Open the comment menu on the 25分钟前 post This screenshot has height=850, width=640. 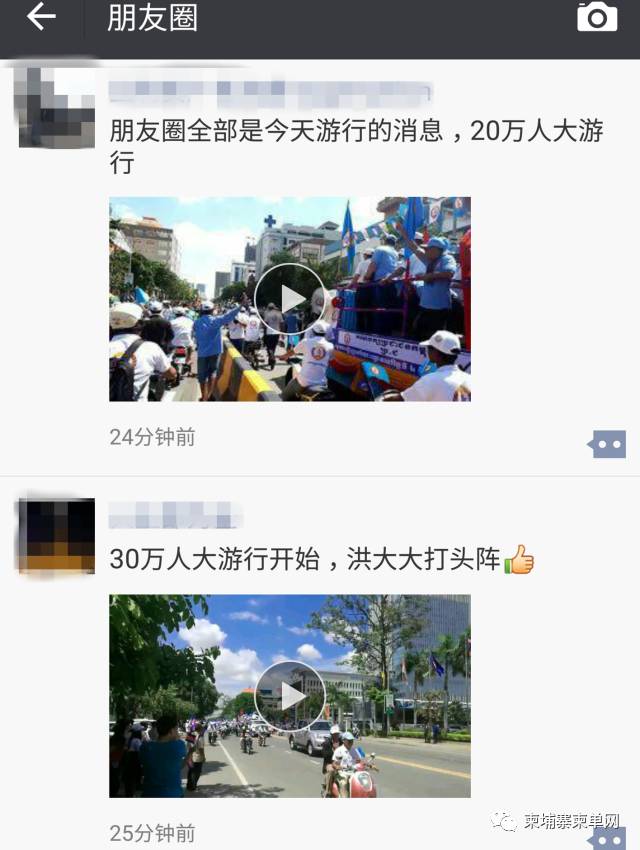pyautogui.click(x=608, y=838)
